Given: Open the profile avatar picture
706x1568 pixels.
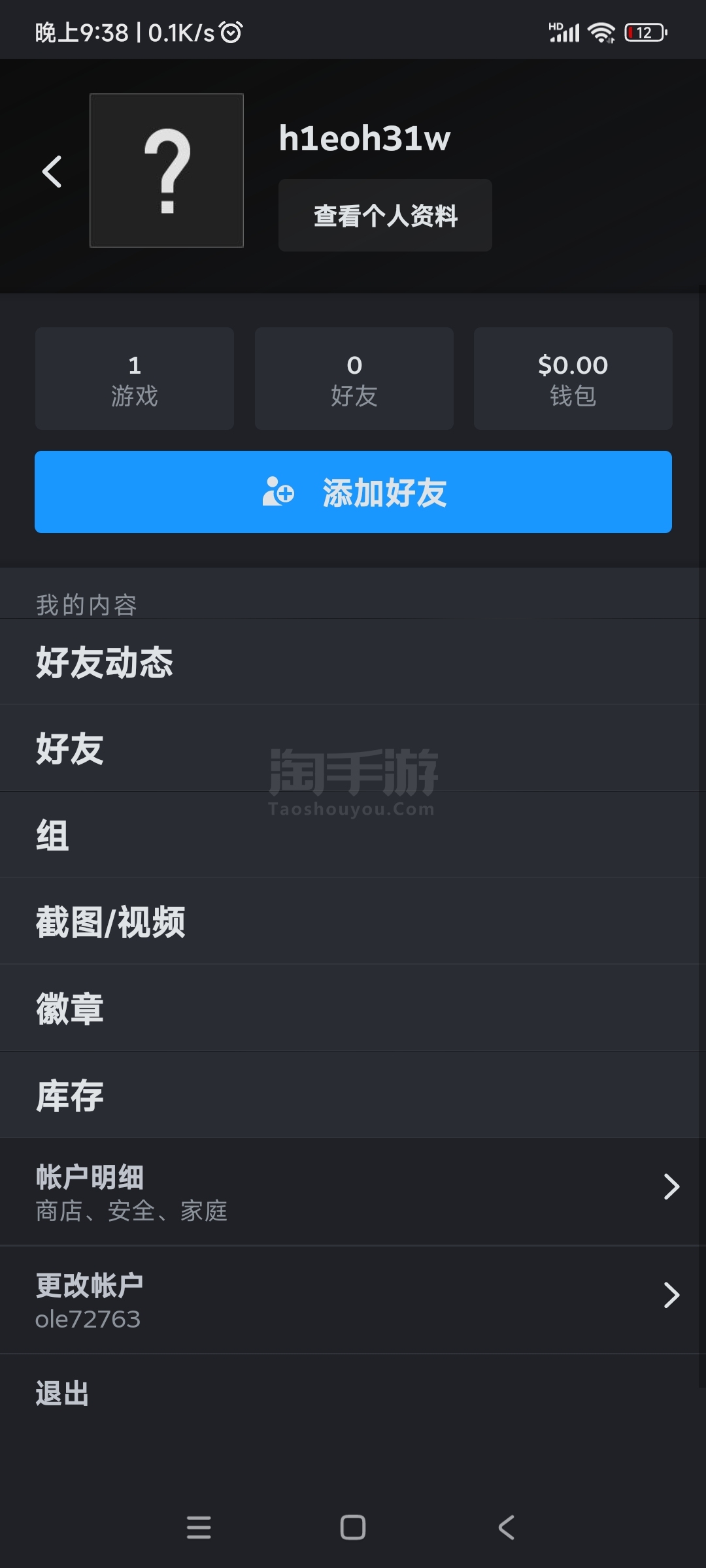Looking at the screenshot, I should point(167,171).
